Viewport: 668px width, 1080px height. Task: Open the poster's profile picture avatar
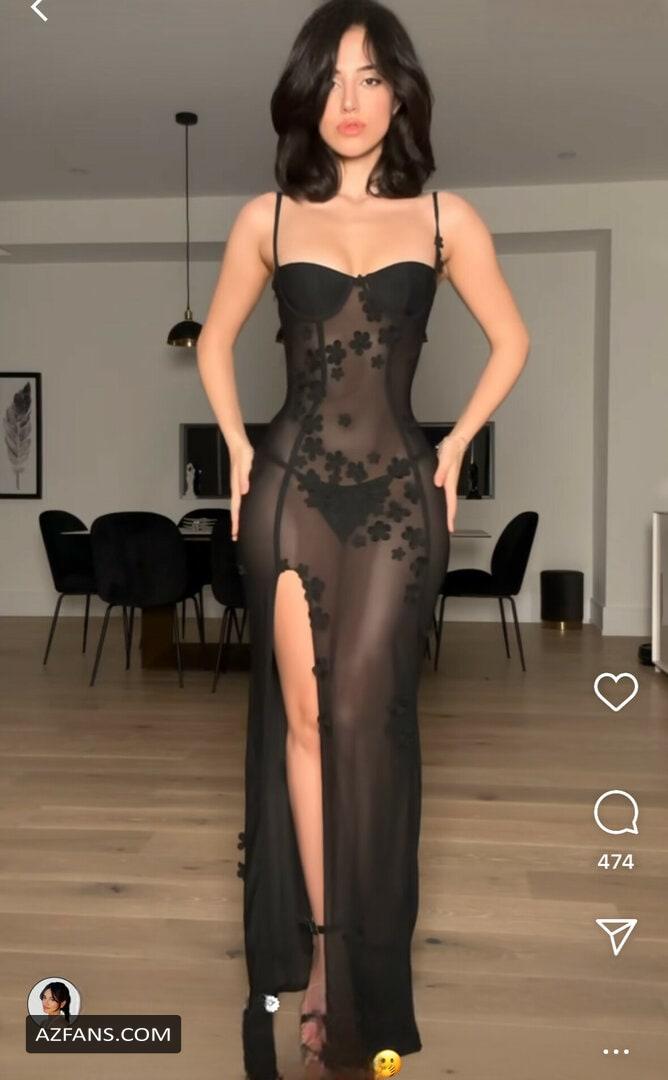(54, 999)
